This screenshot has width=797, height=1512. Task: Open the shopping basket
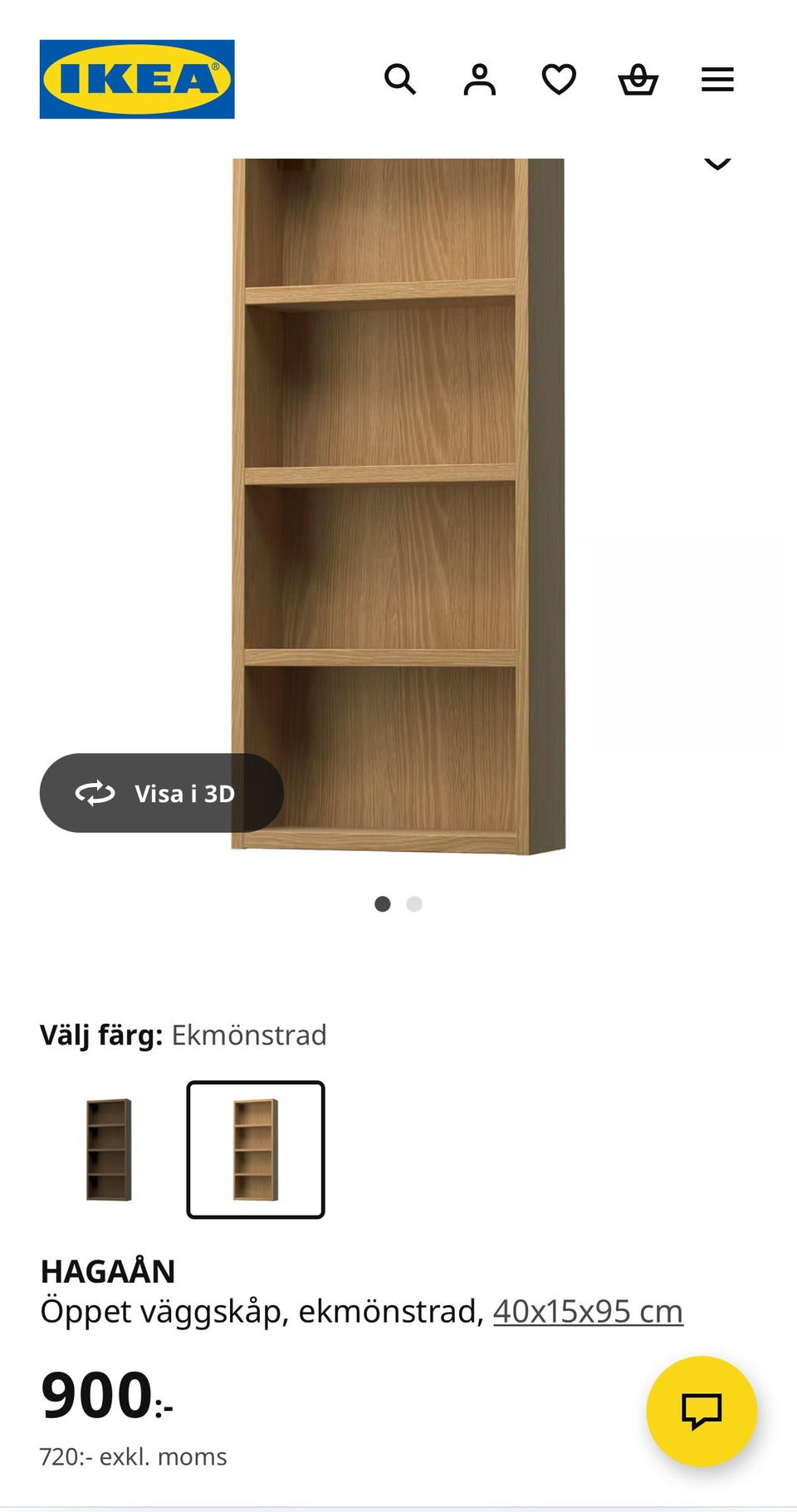coord(638,80)
